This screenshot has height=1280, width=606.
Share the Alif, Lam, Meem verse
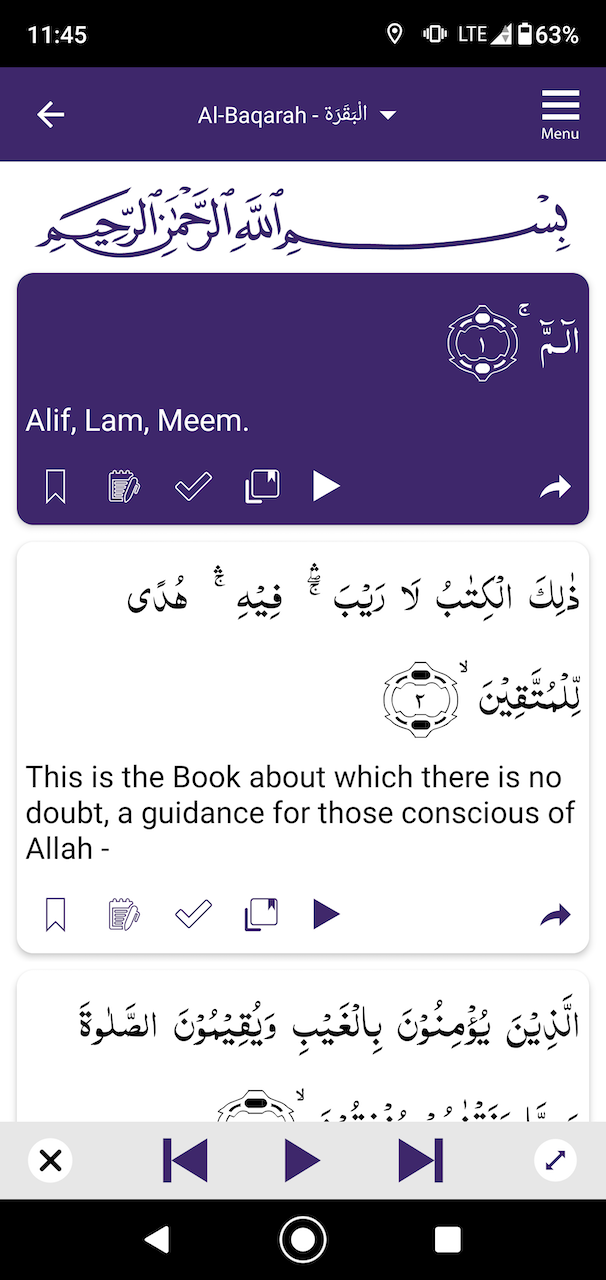pyautogui.click(x=555, y=487)
